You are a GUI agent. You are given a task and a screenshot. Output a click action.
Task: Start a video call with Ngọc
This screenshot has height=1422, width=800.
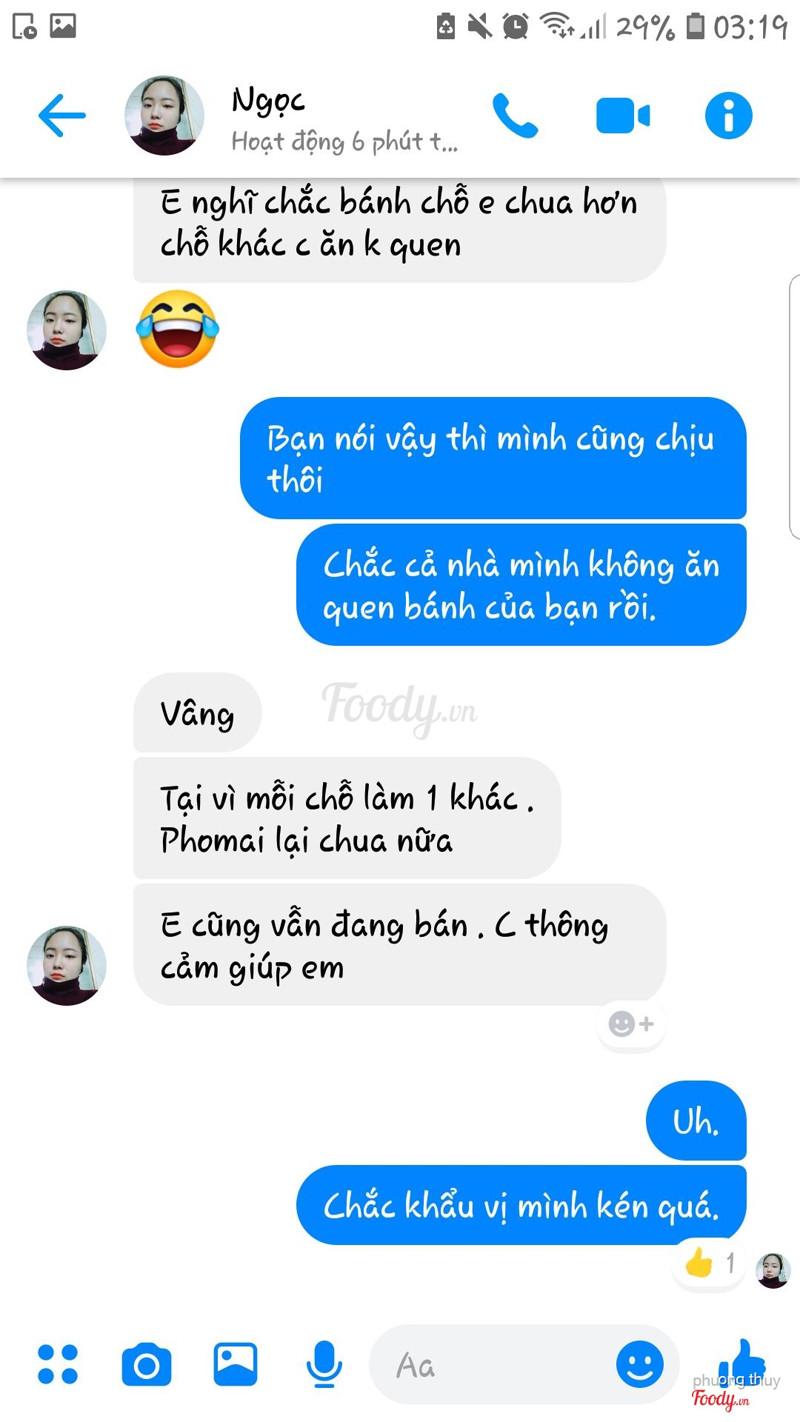click(x=622, y=117)
